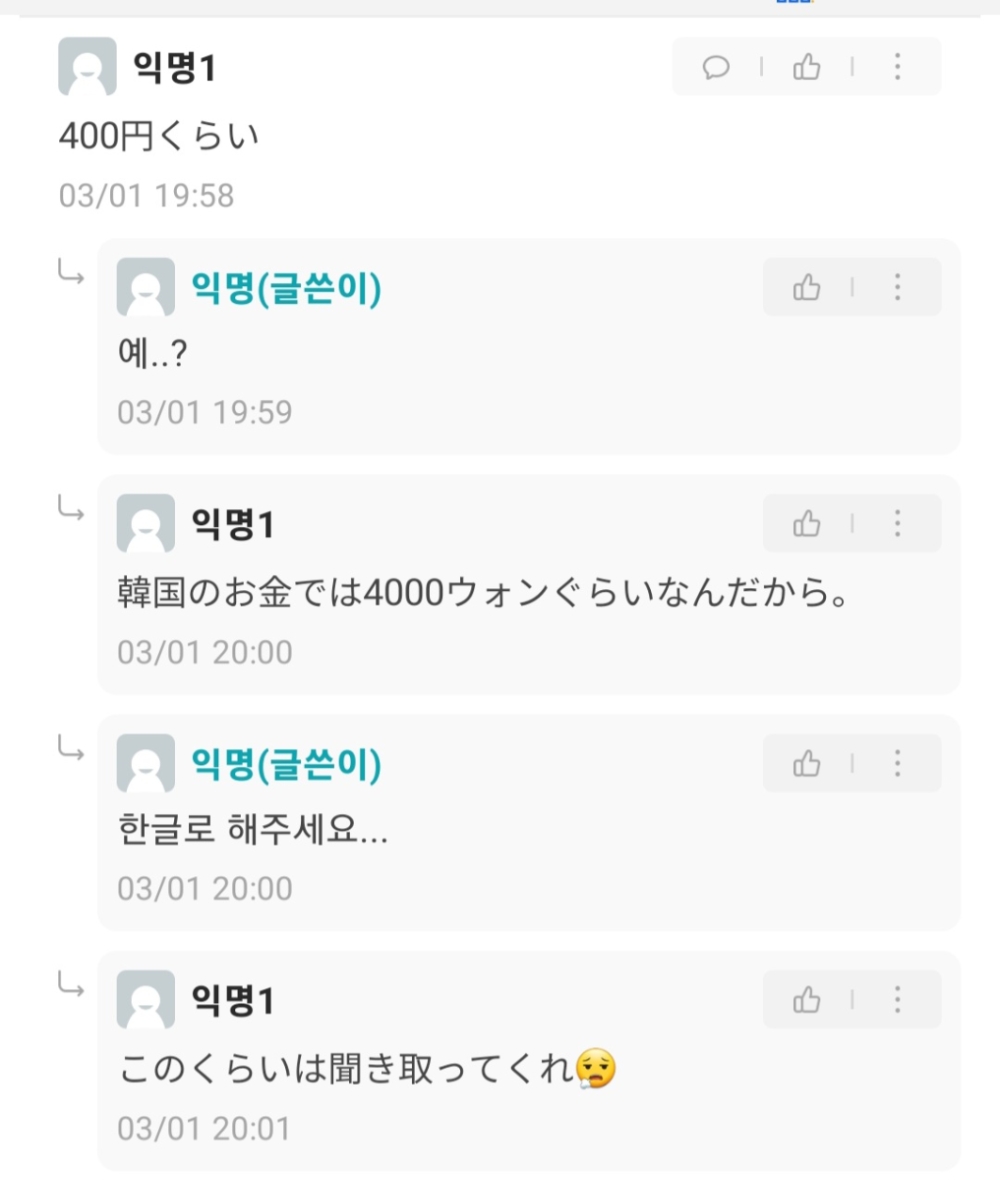Open more options on 400円くらい comment
The image size is (1000, 1180).
click(x=897, y=67)
